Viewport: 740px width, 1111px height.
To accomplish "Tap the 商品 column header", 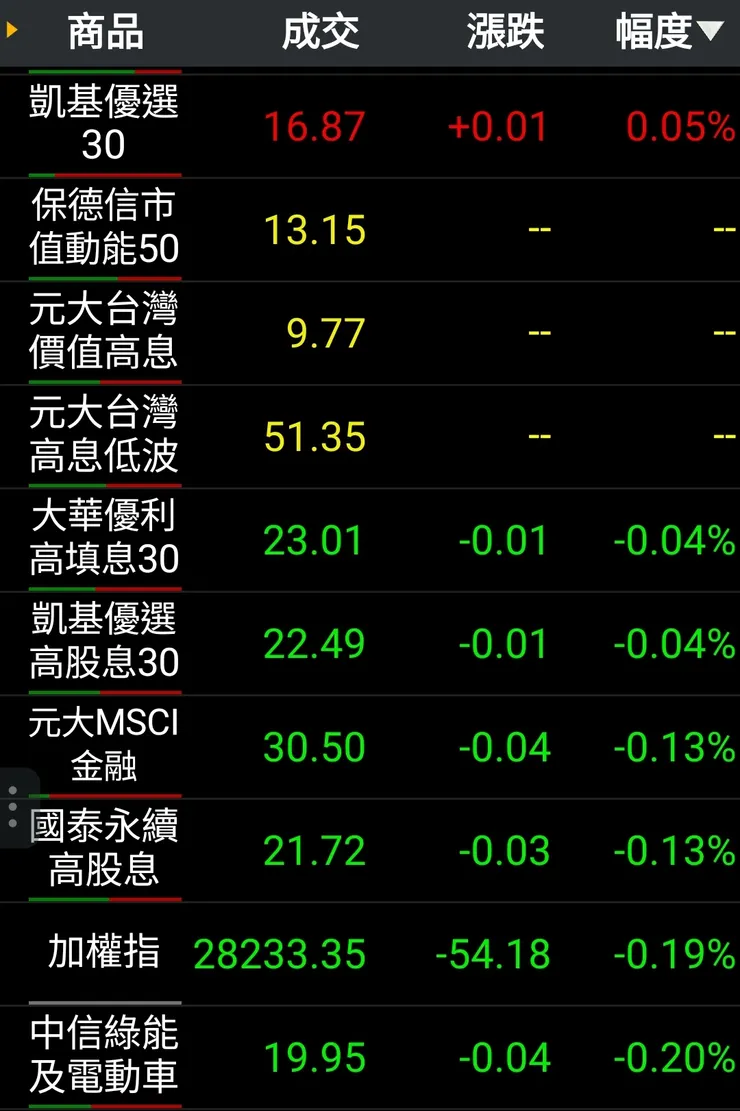I will (105, 32).
